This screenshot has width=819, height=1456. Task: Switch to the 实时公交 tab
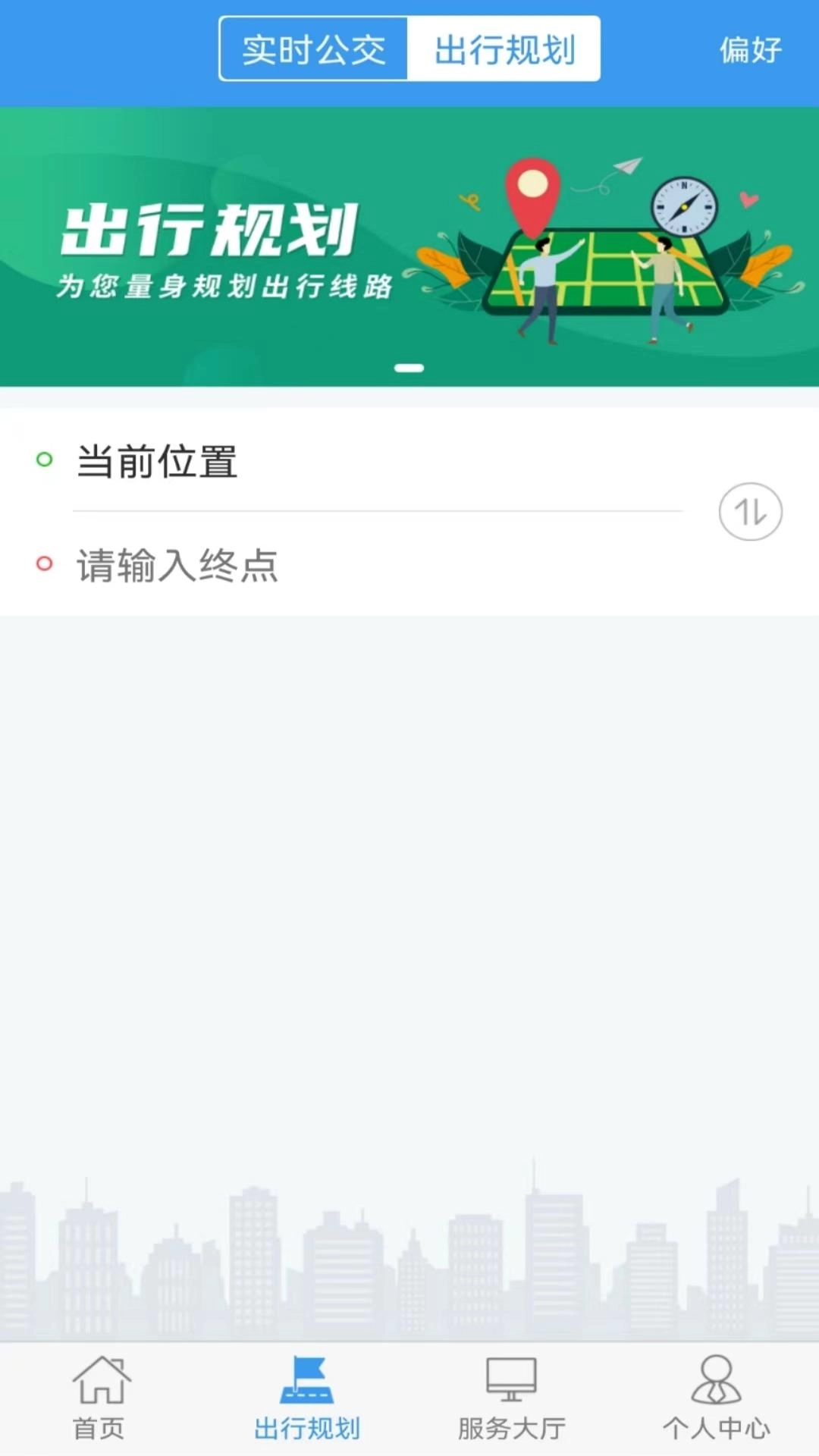point(313,49)
